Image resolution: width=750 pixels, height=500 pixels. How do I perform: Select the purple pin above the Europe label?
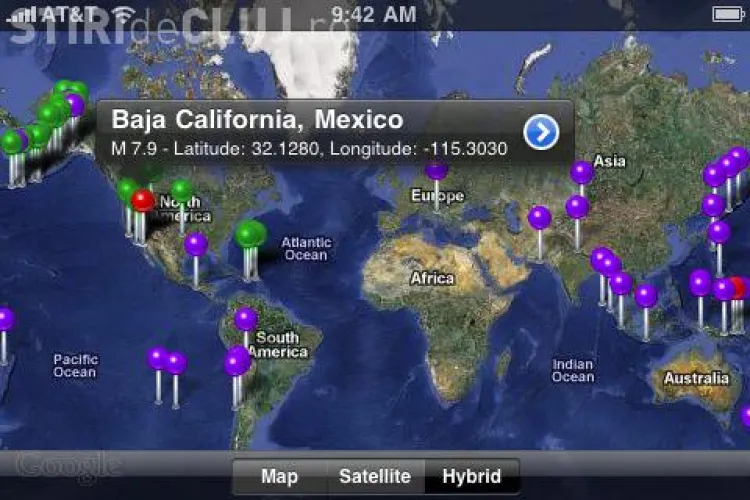click(436, 170)
